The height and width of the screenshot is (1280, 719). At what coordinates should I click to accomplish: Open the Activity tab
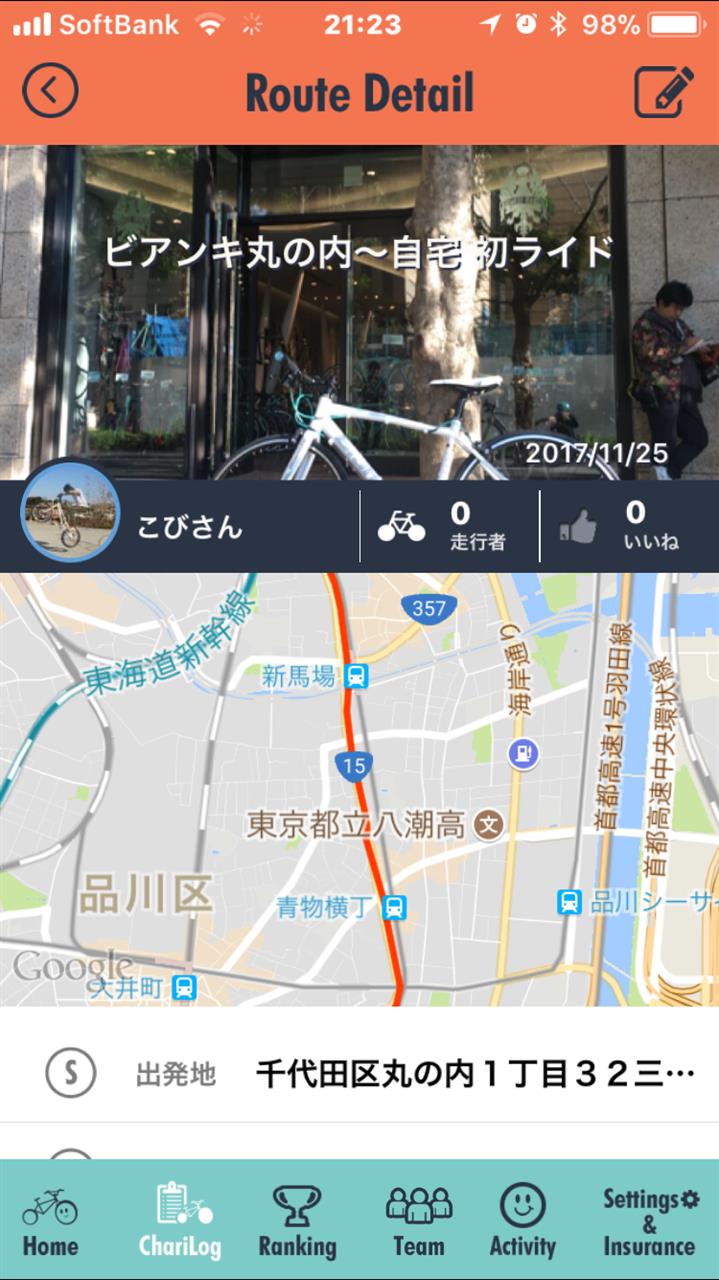click(522, 1221)
